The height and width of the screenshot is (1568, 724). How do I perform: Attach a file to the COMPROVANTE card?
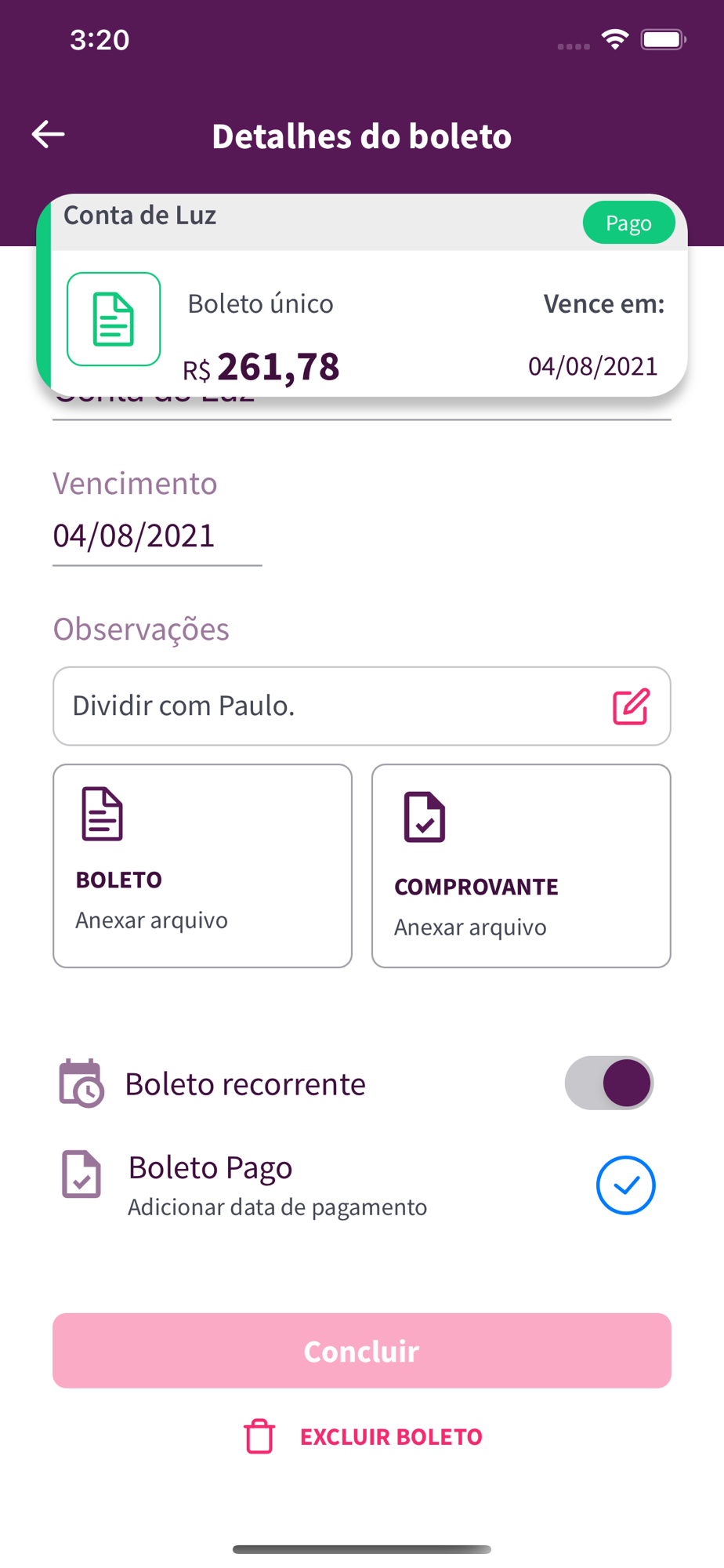pyautogui.click(x=521, y=866)
